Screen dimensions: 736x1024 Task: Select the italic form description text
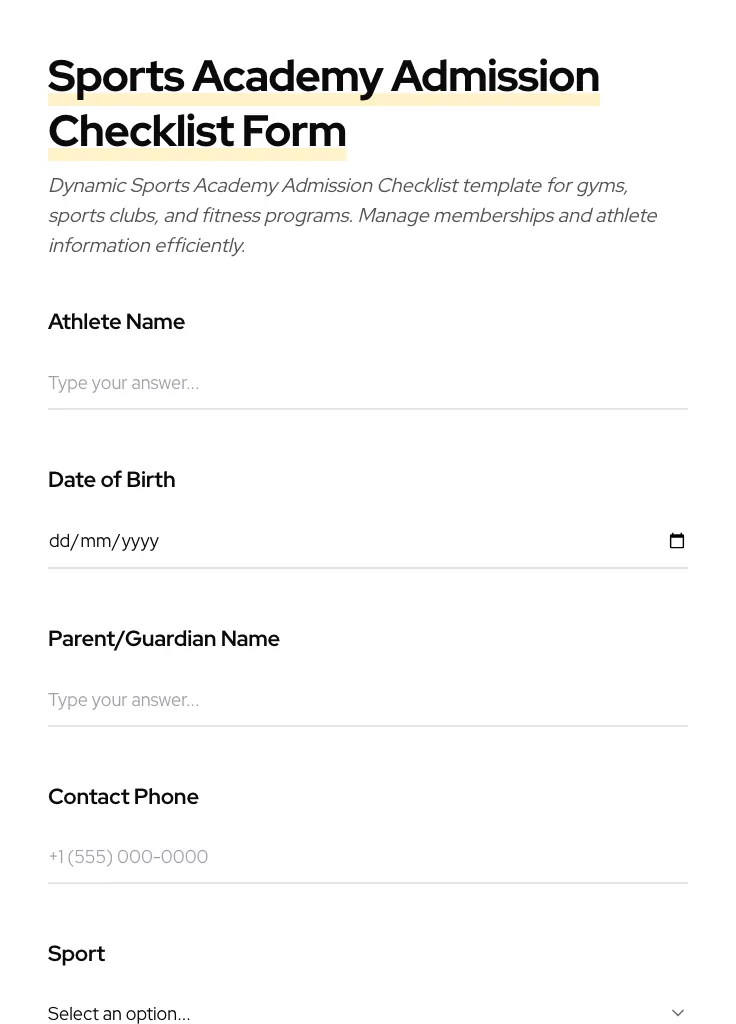352,215
